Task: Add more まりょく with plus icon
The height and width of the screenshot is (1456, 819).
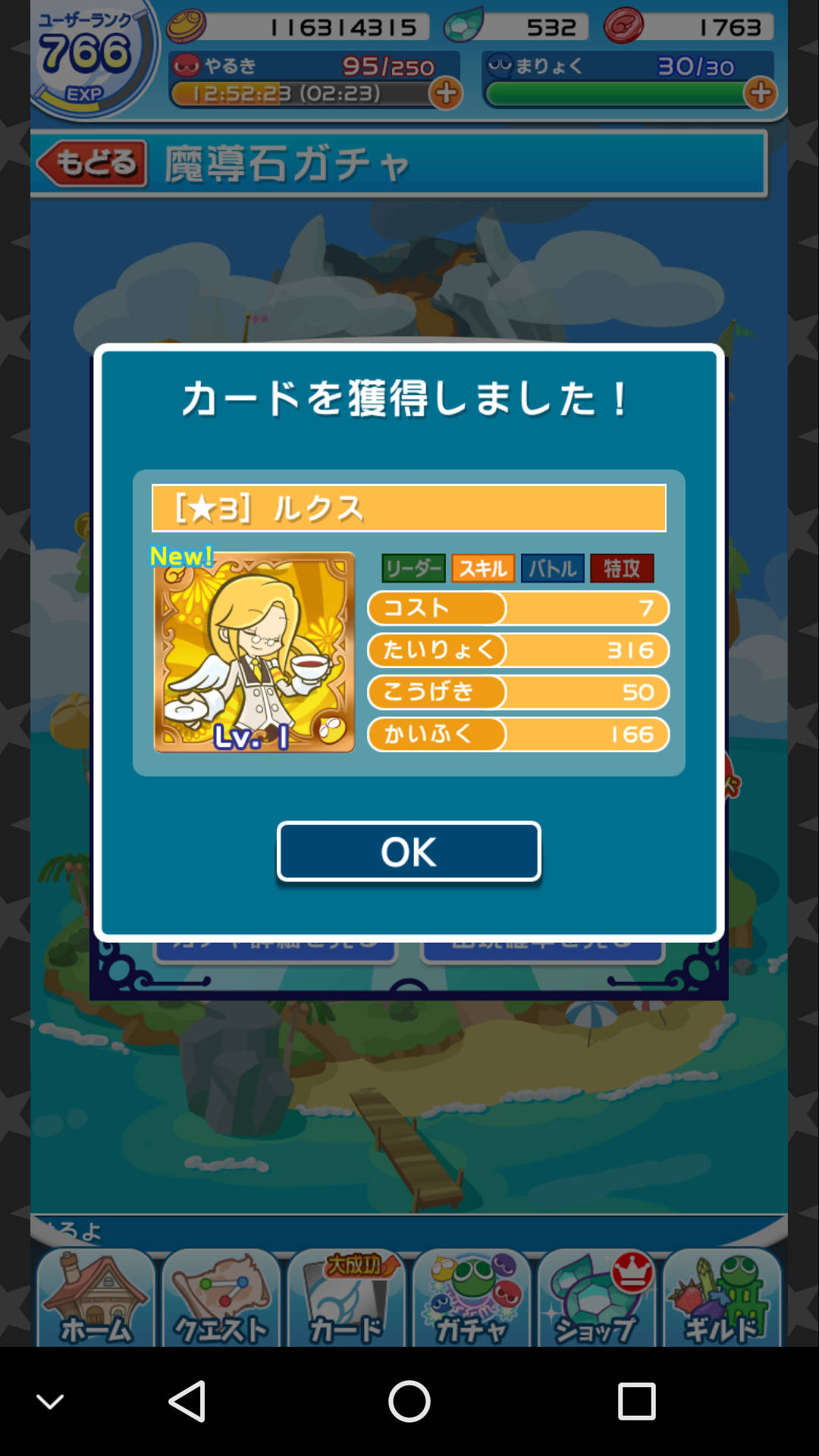Action: tap(760, 93)
